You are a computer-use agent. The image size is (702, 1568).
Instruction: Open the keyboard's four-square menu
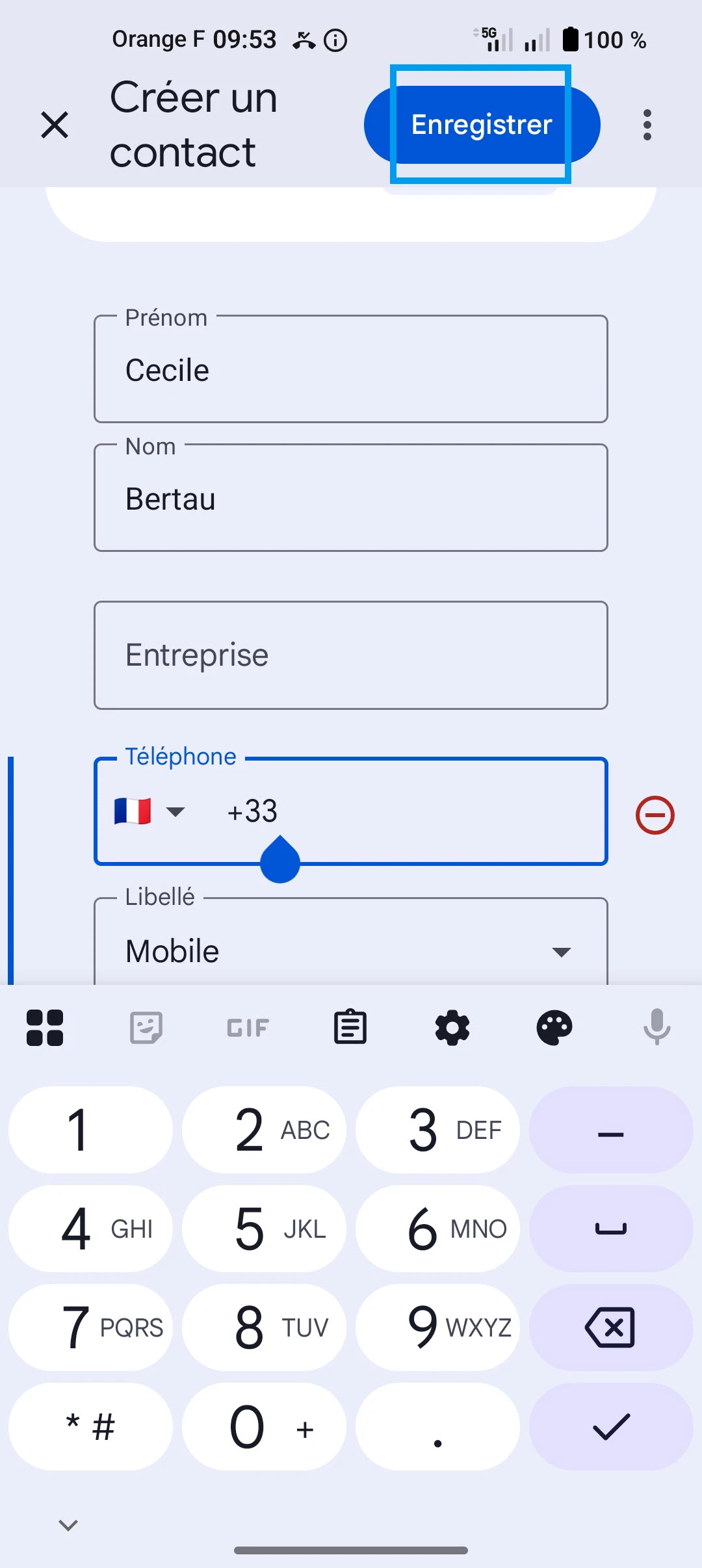45,1028
